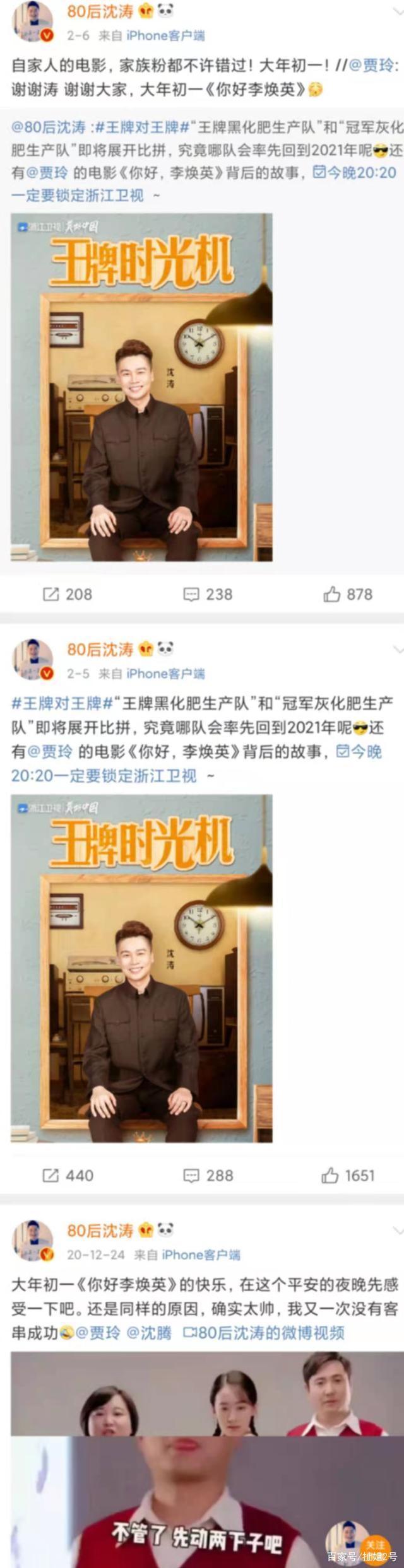Open comments on the post with 238 comments
Screen dimensions: 404x1568
208,594
